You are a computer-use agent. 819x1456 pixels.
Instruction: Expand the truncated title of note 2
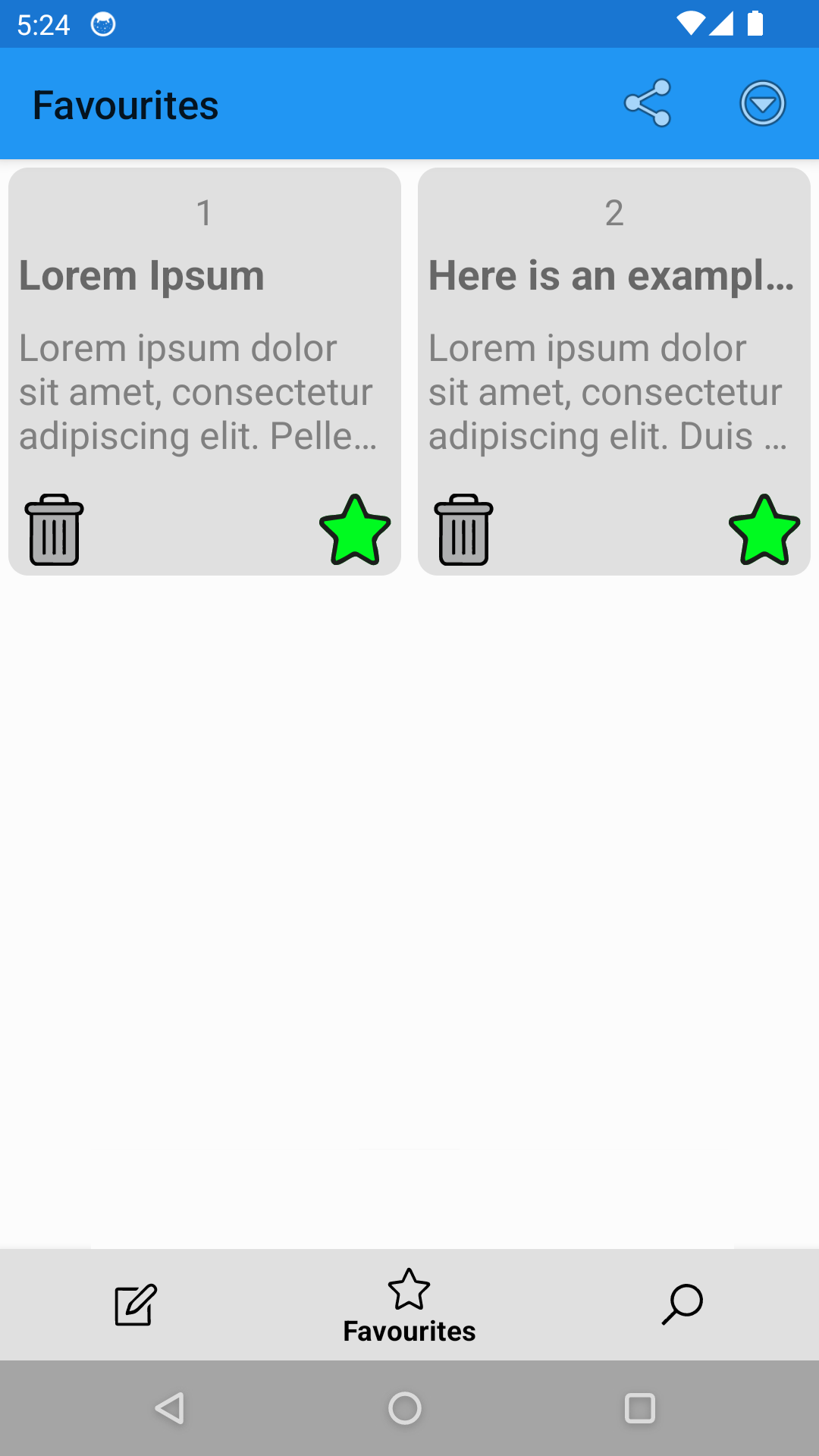pyautogui.click(x=611, y=275)
